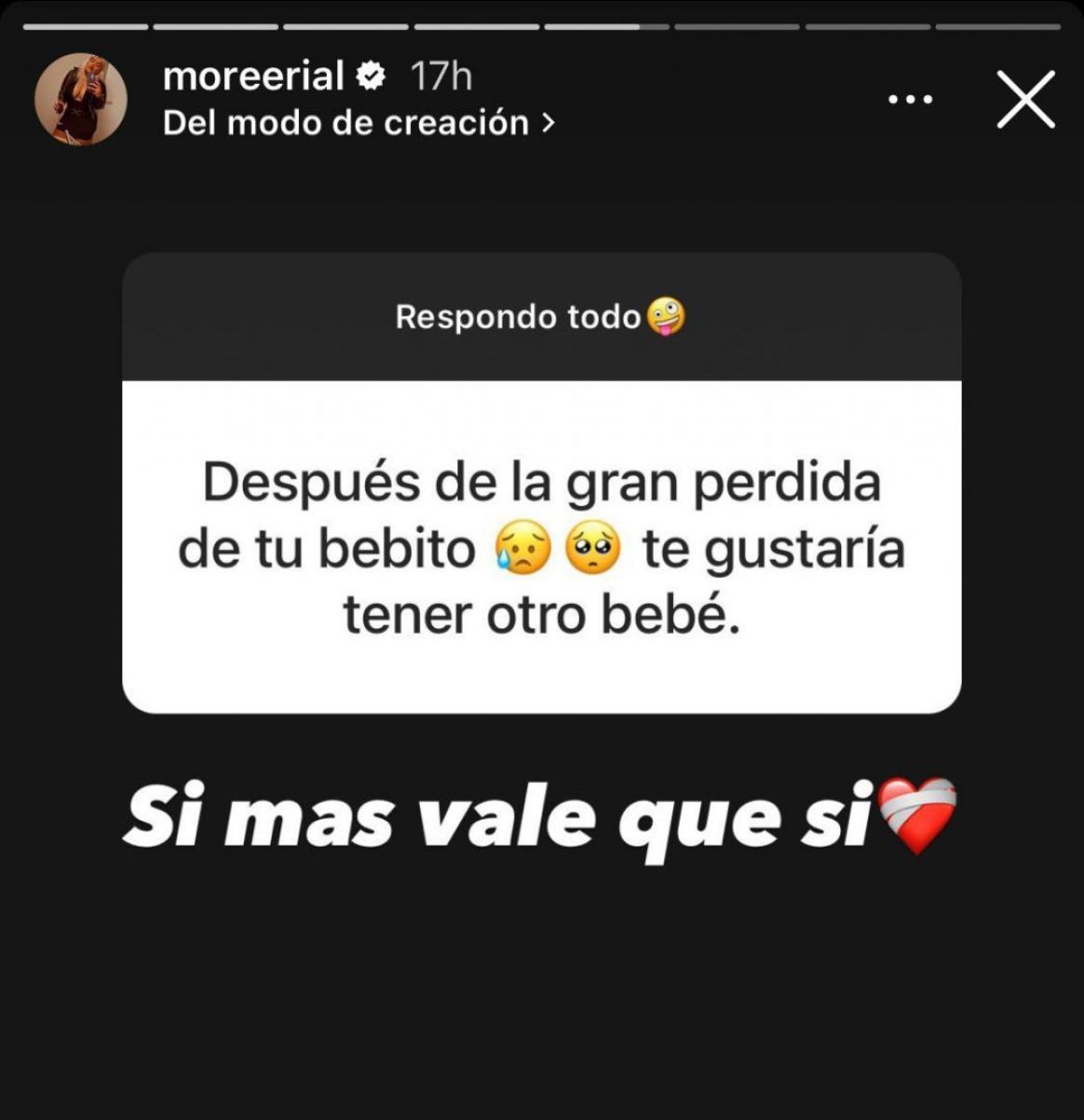
Task: Tap the moreerial username
Action: click(x=253, y=77)
